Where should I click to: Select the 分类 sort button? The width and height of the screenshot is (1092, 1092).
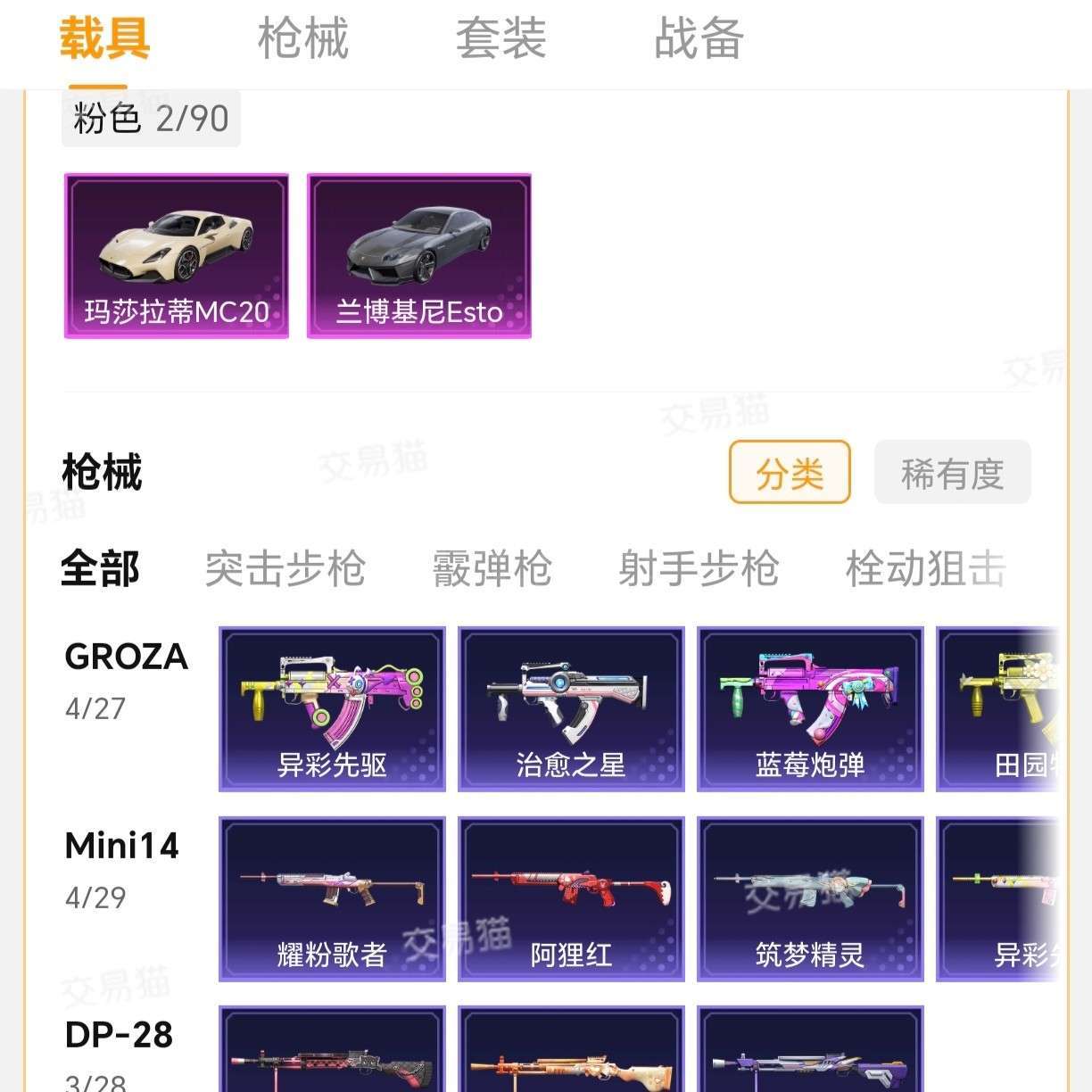(790, 473)
